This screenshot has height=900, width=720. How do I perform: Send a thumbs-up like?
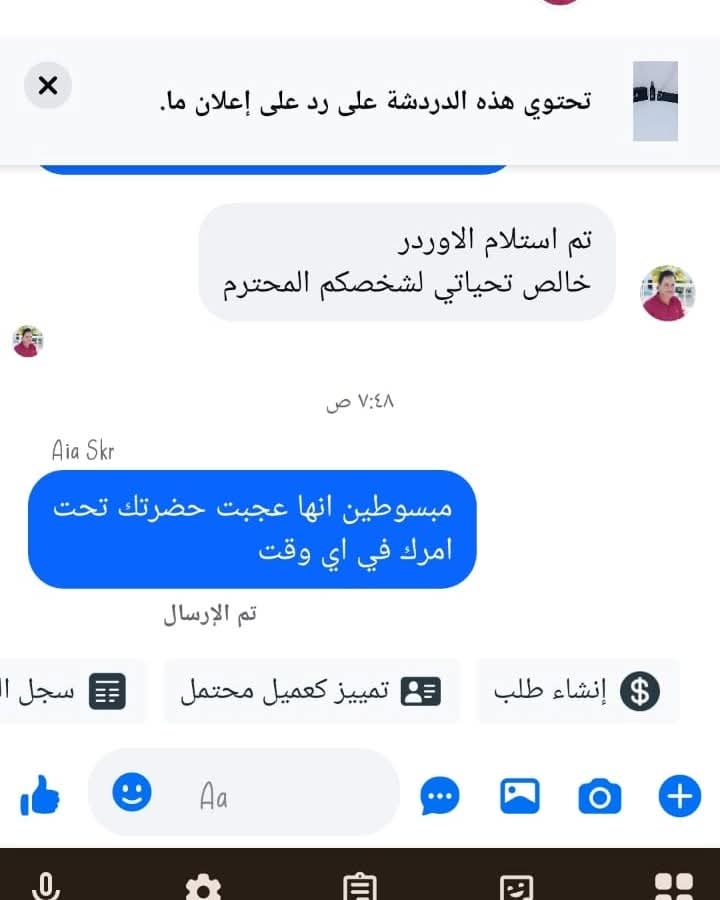click(x=40, y=796)
